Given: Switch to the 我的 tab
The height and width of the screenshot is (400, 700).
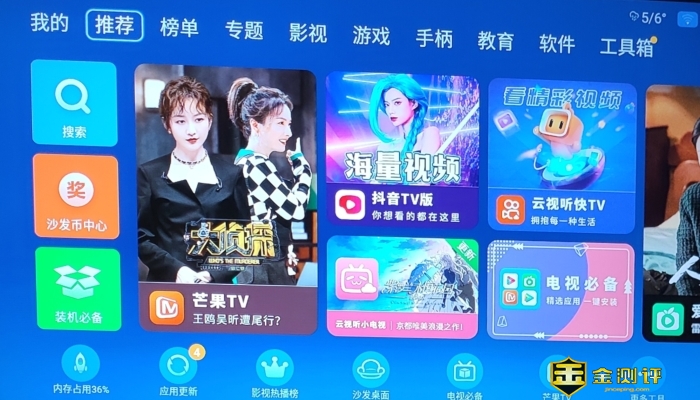Looking at the screenshot, I should click(x=48, y=24).
